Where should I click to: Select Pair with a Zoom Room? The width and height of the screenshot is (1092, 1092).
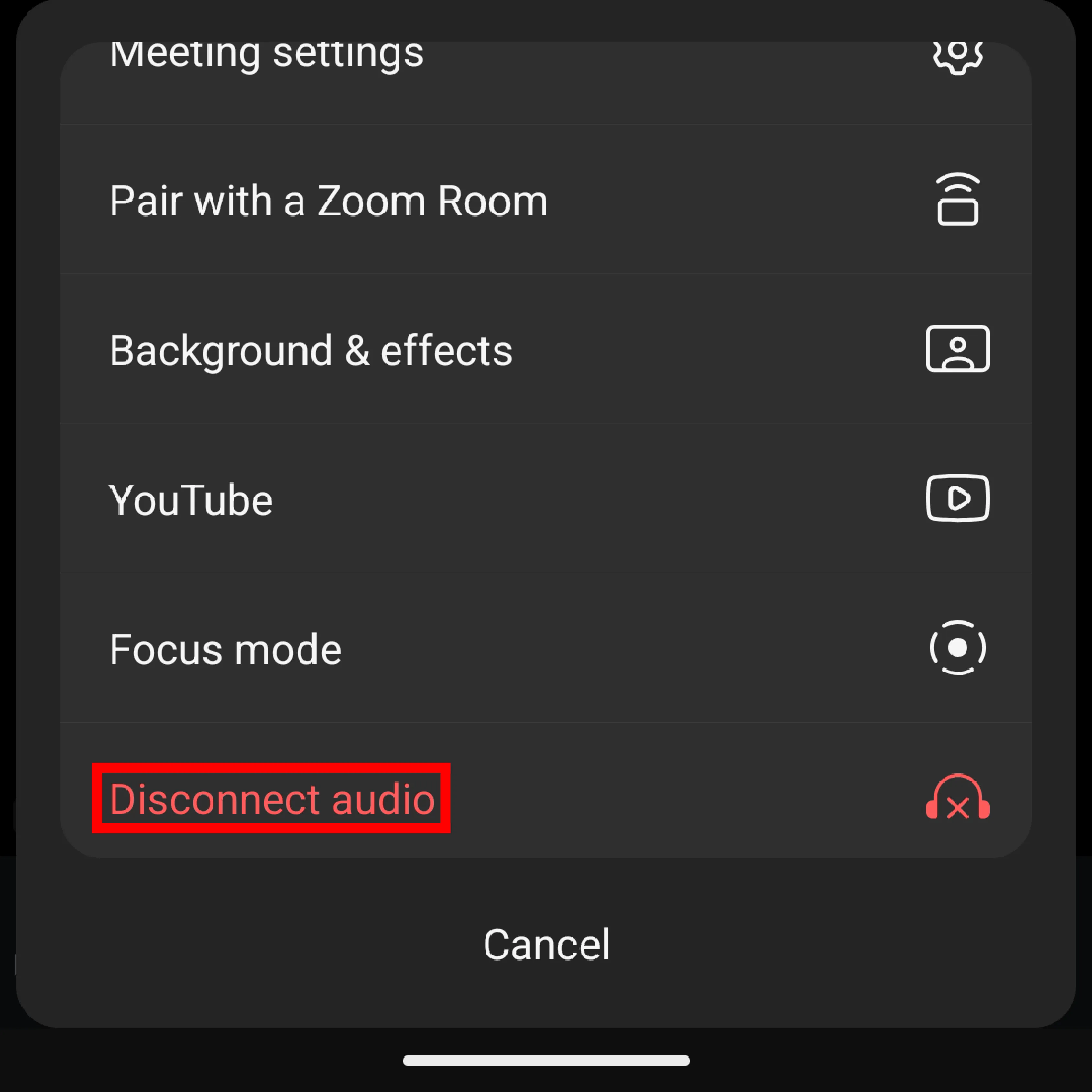coord(328,201)
